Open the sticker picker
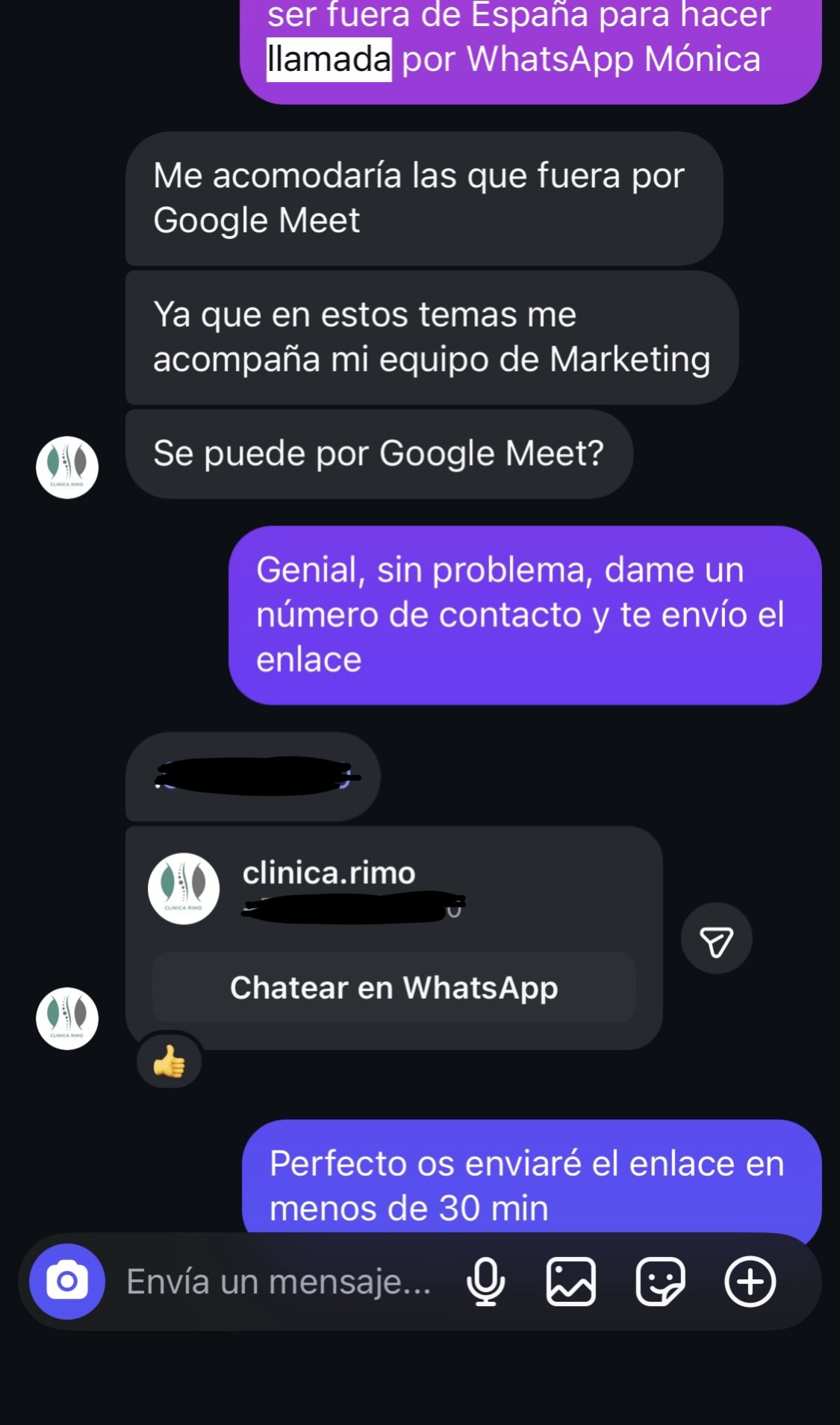The image size is (840, 1425). coord(660,1282)
